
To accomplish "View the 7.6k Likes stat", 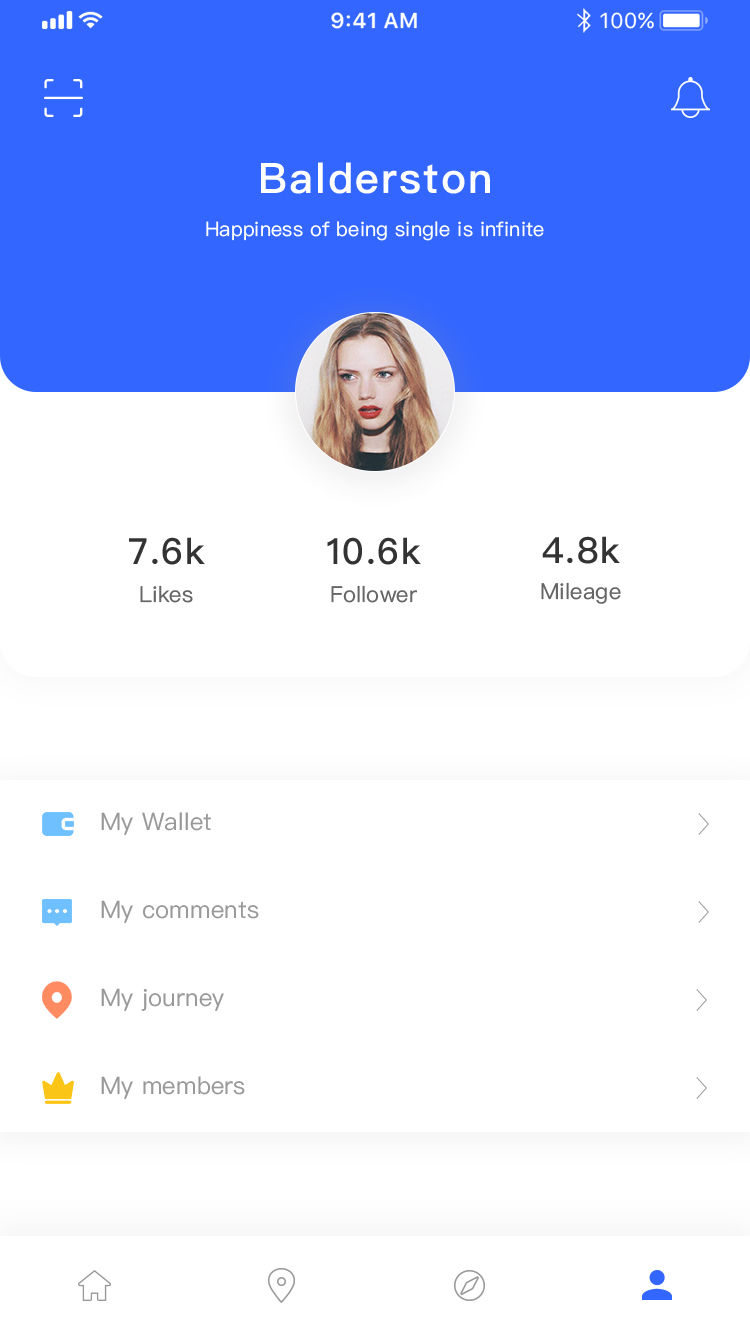I will pyautogui.click(x=166, y=570).
